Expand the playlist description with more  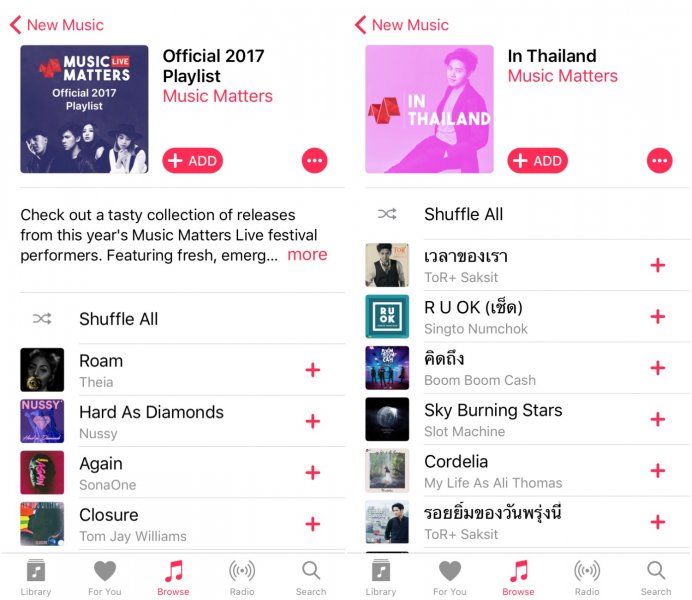[x=307, y=255]
